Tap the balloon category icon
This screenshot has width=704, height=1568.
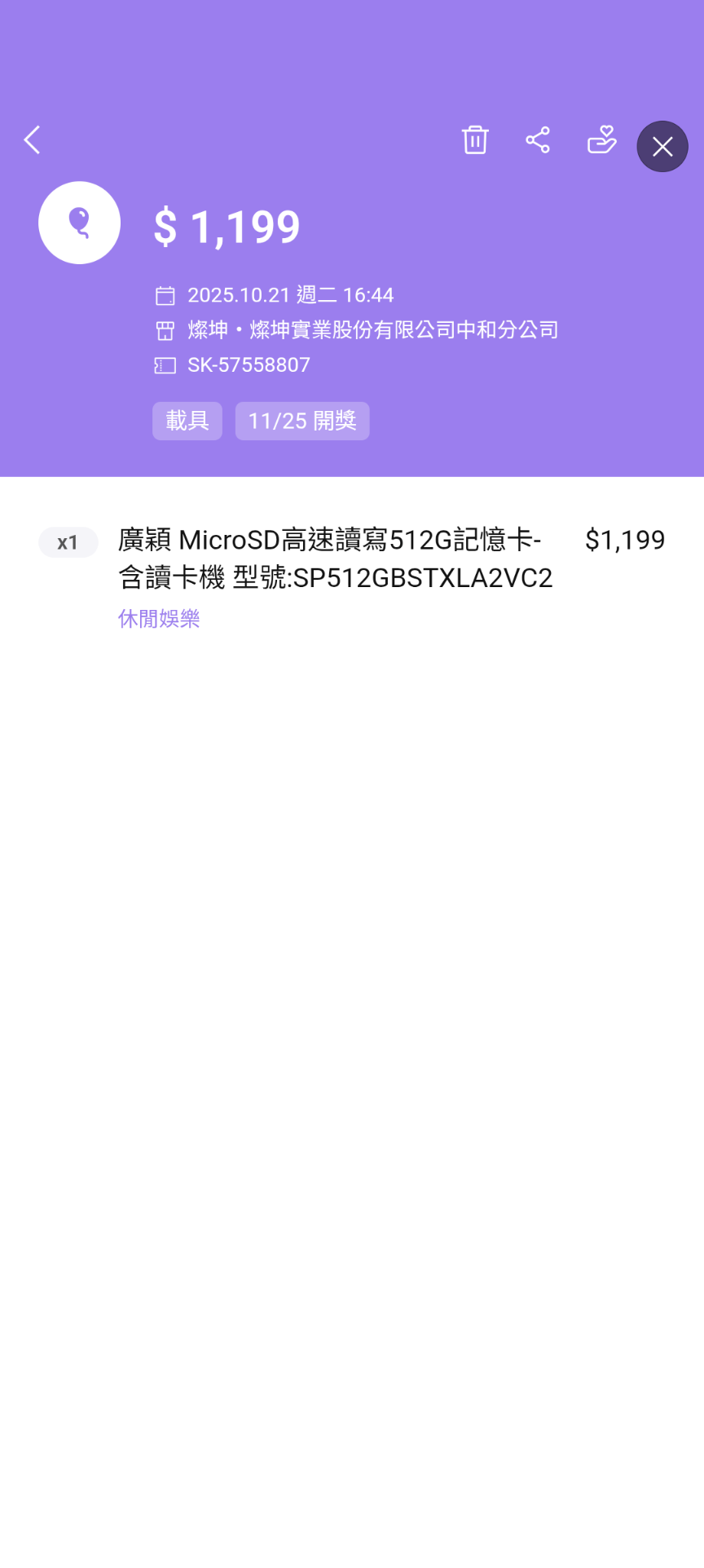(80, 223)
